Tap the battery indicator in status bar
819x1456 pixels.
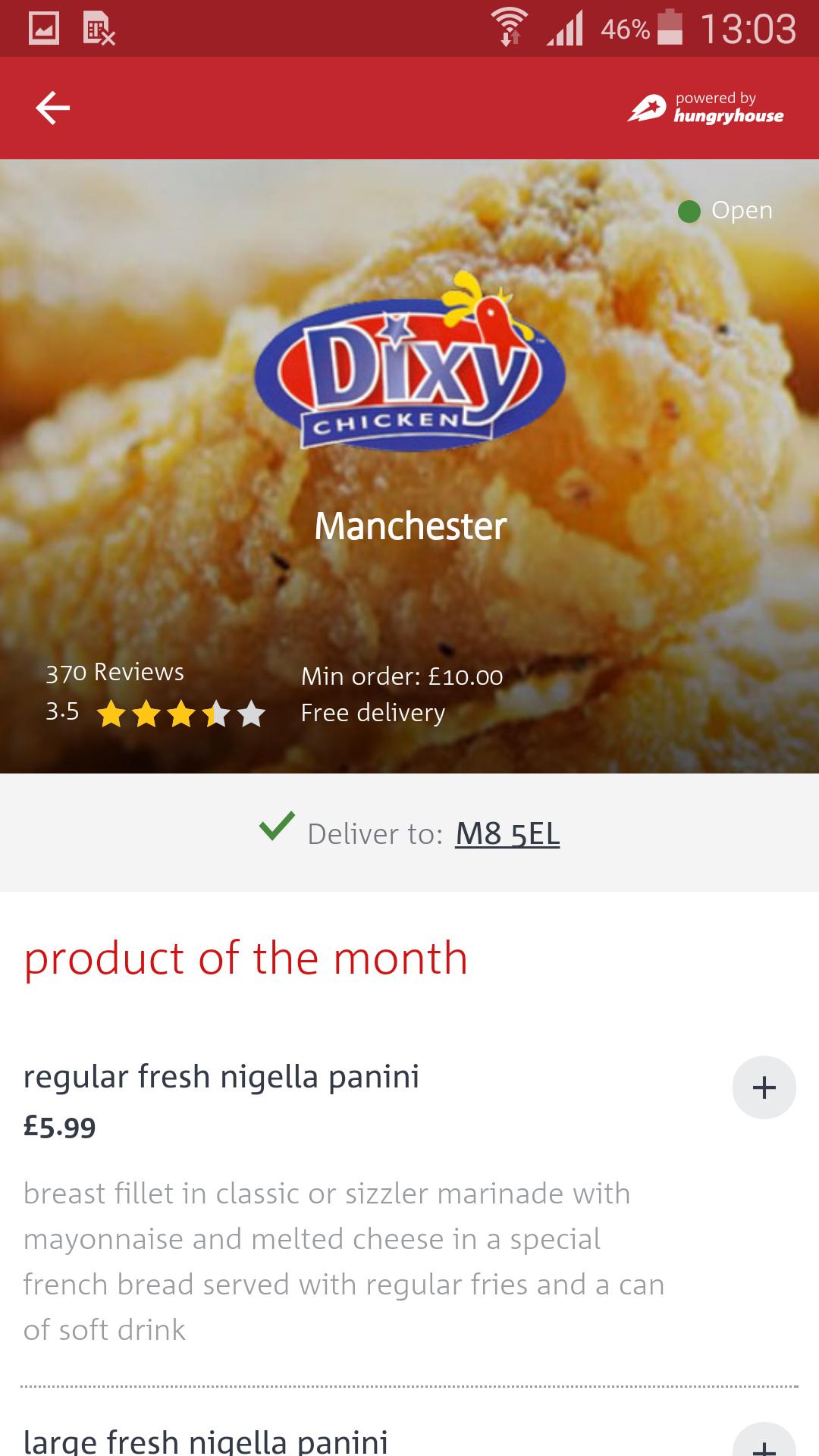coord(670,29)
